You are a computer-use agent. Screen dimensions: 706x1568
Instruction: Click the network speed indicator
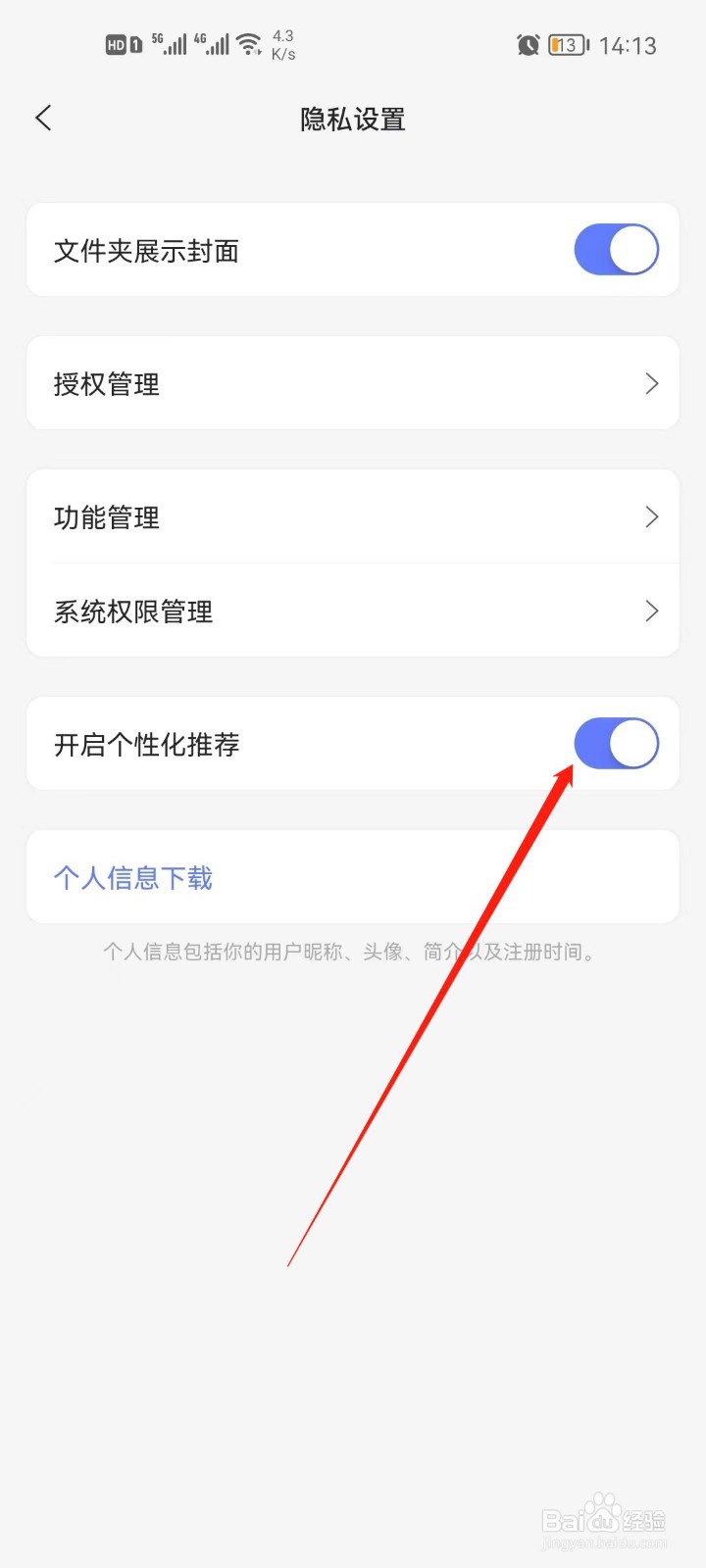point(282,43)
